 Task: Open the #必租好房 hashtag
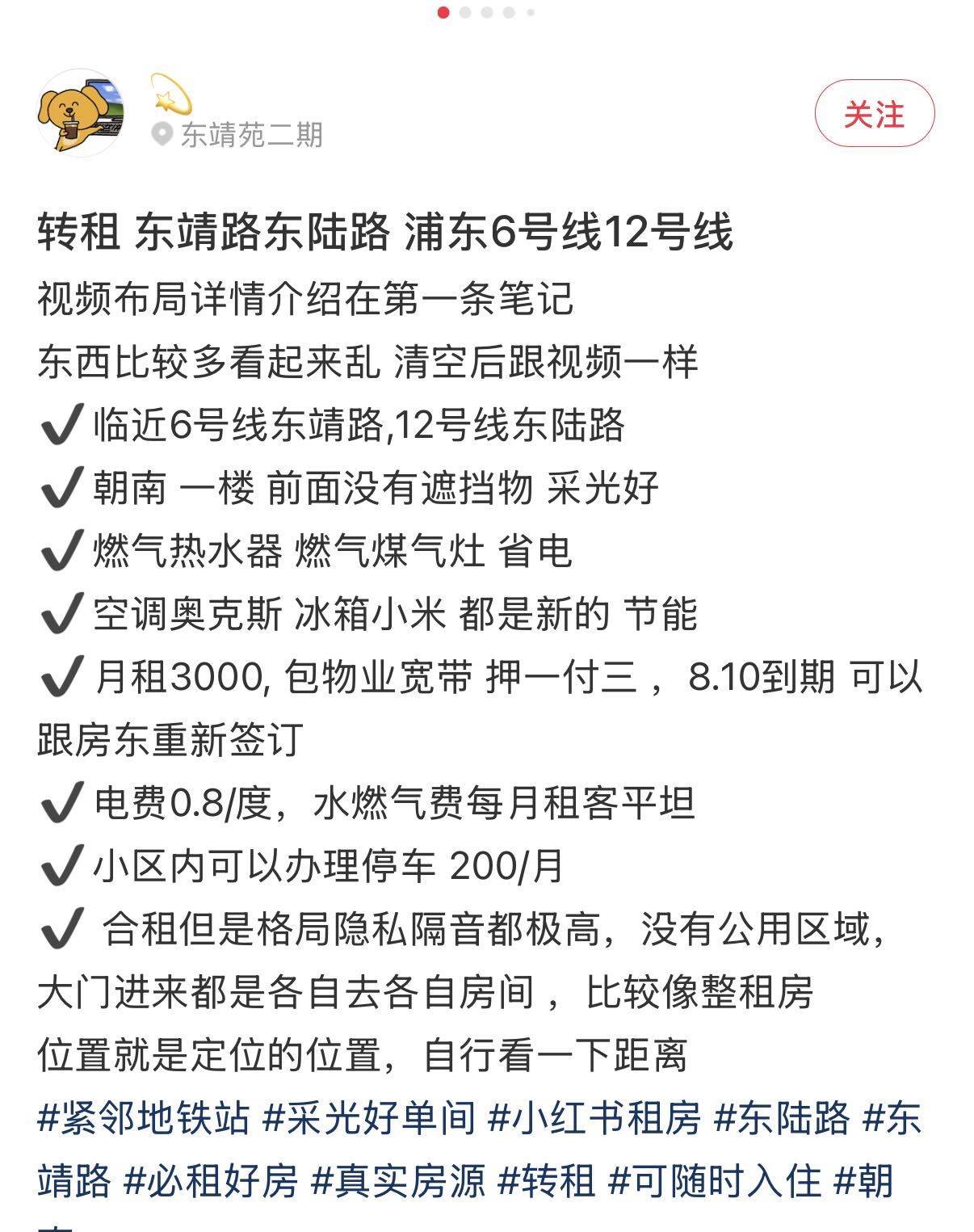click(211, 1181)
